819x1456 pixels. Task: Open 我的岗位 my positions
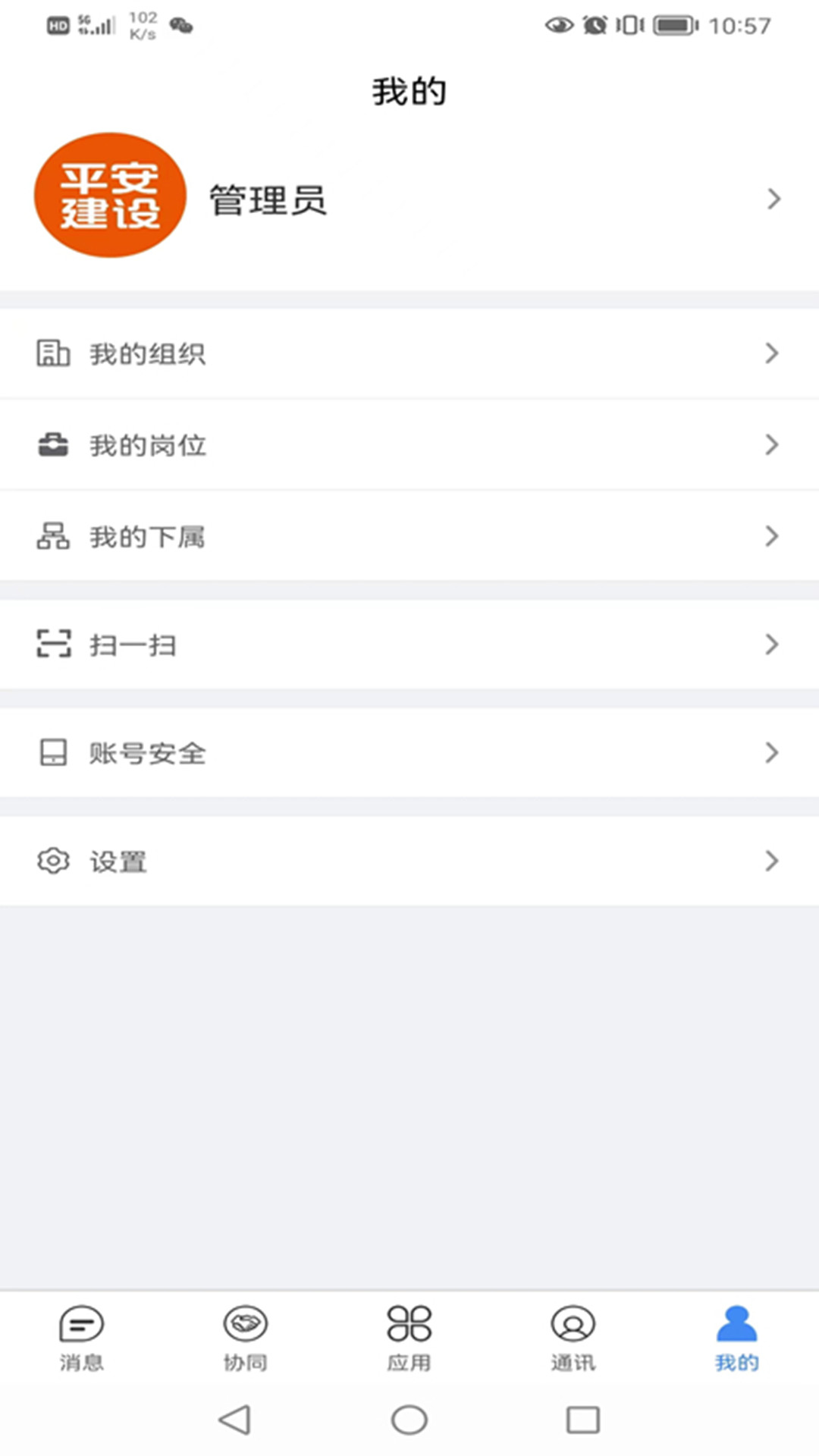pyautogui.click(x=409, y=444)
